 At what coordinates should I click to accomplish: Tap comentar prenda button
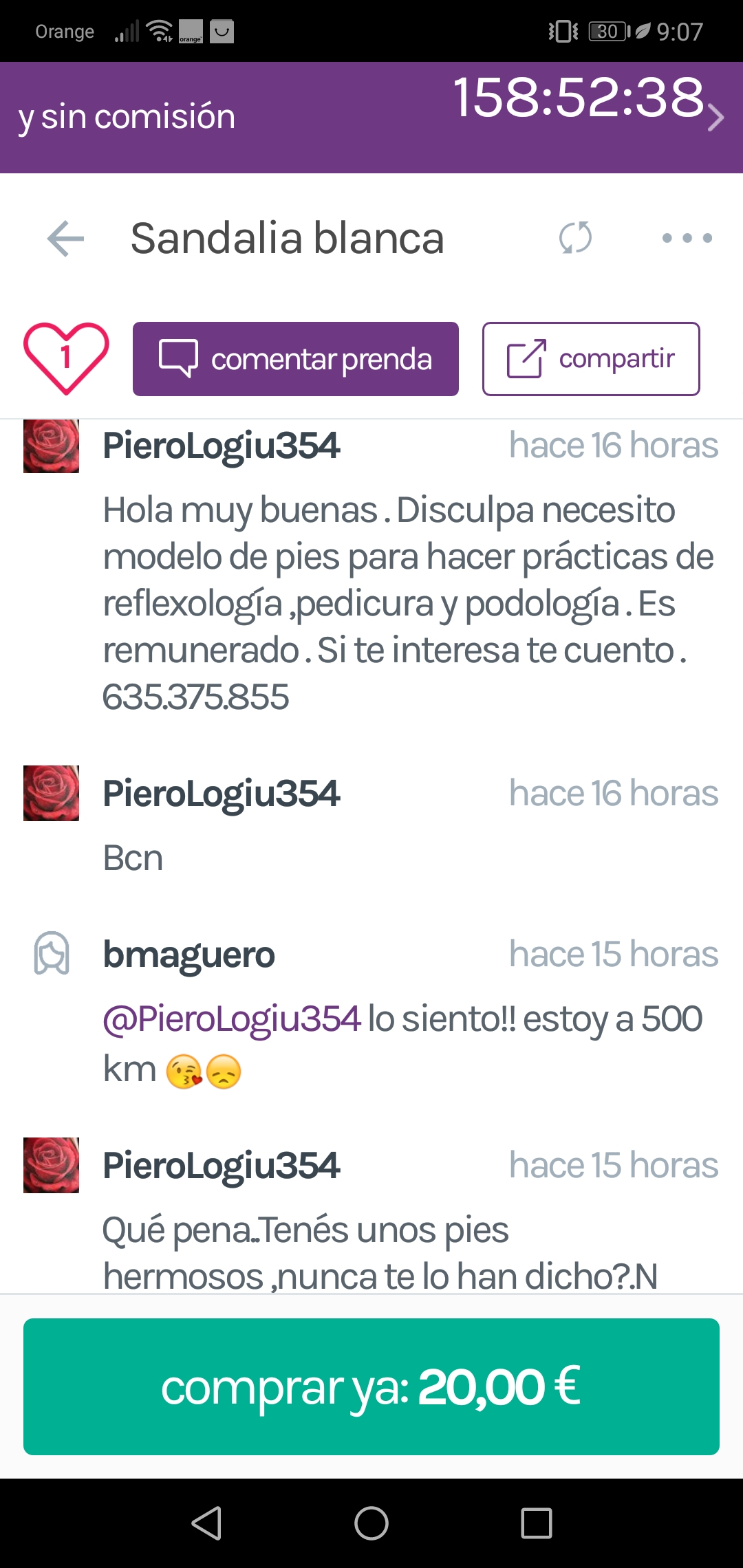(x=296, y=359)
